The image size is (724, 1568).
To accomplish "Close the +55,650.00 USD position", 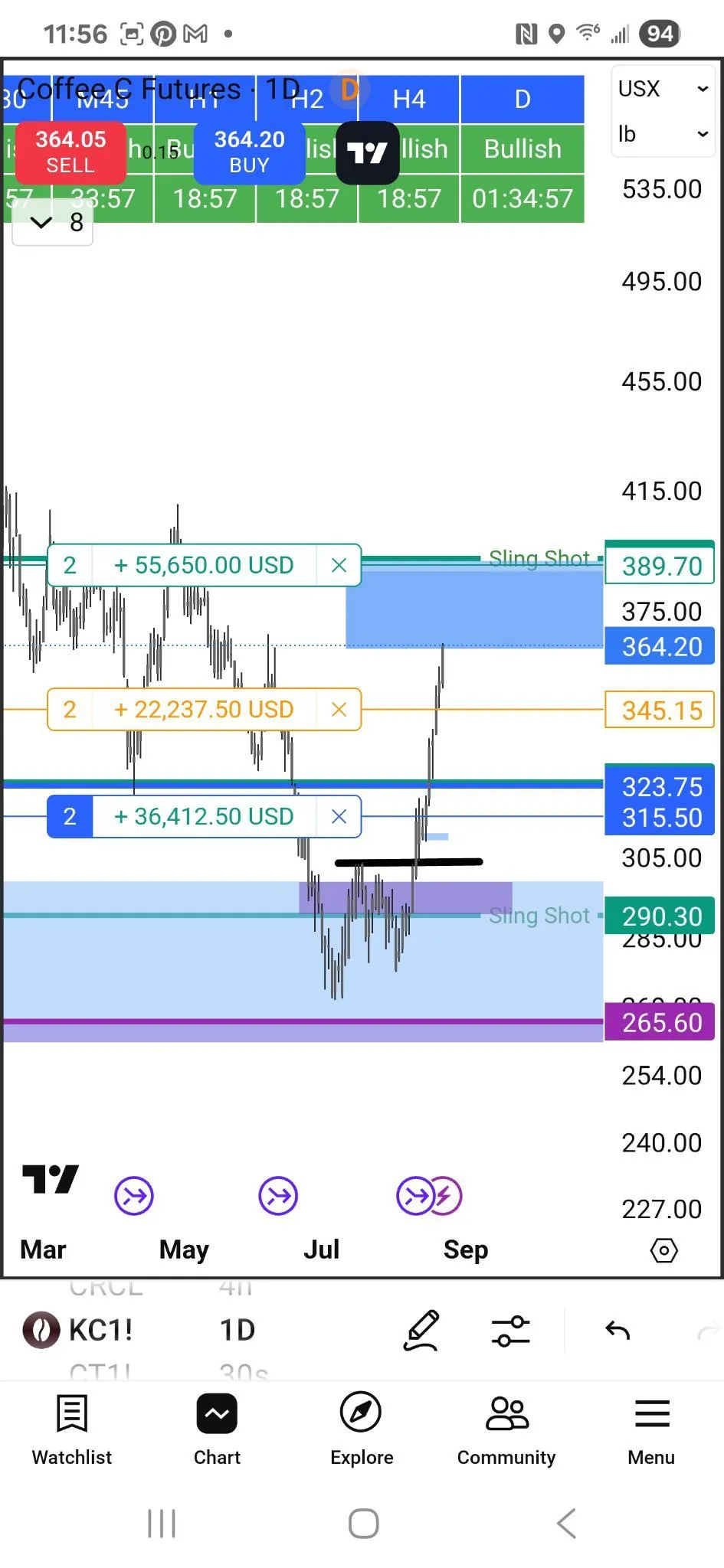I will (x=339, y=565).
